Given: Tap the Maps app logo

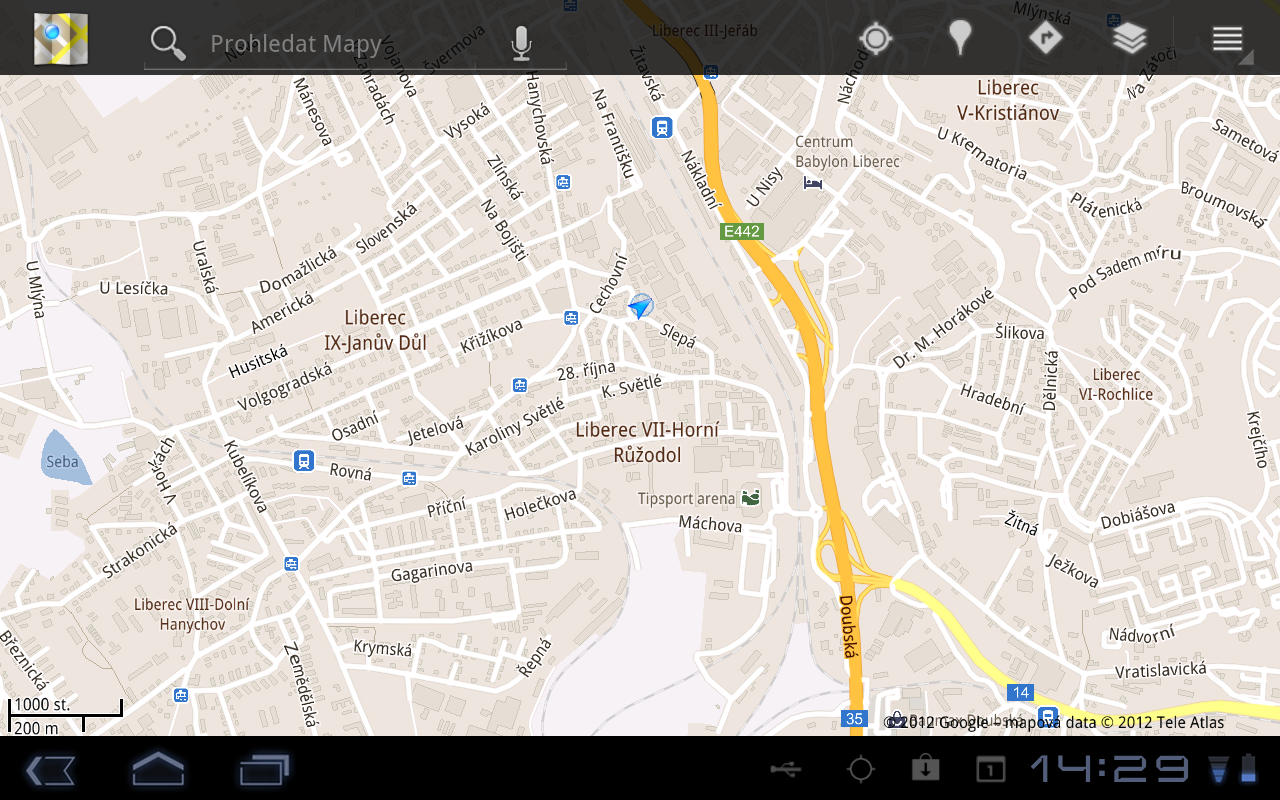Looking at the screenshot, I should pyautogui.click(x=61, y=39).
